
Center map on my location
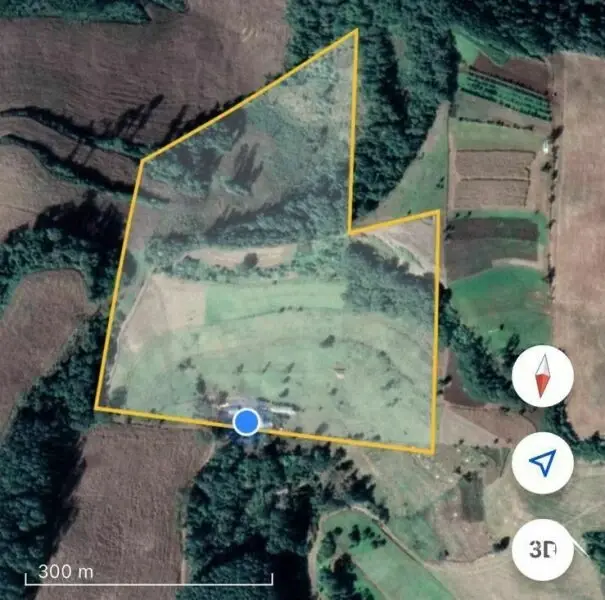(x=542, y=463)
